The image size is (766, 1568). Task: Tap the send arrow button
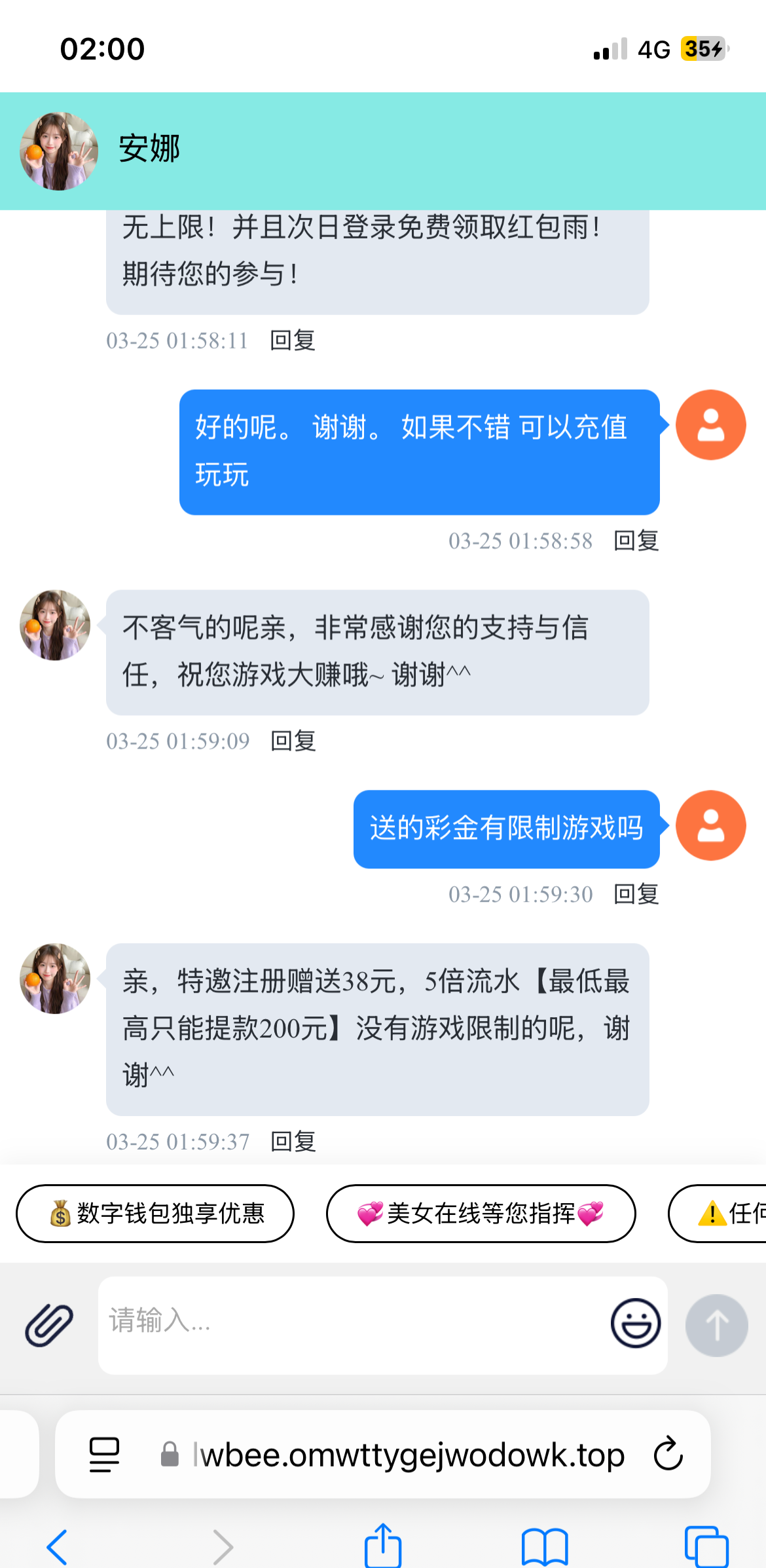(x=716, y=1324)
